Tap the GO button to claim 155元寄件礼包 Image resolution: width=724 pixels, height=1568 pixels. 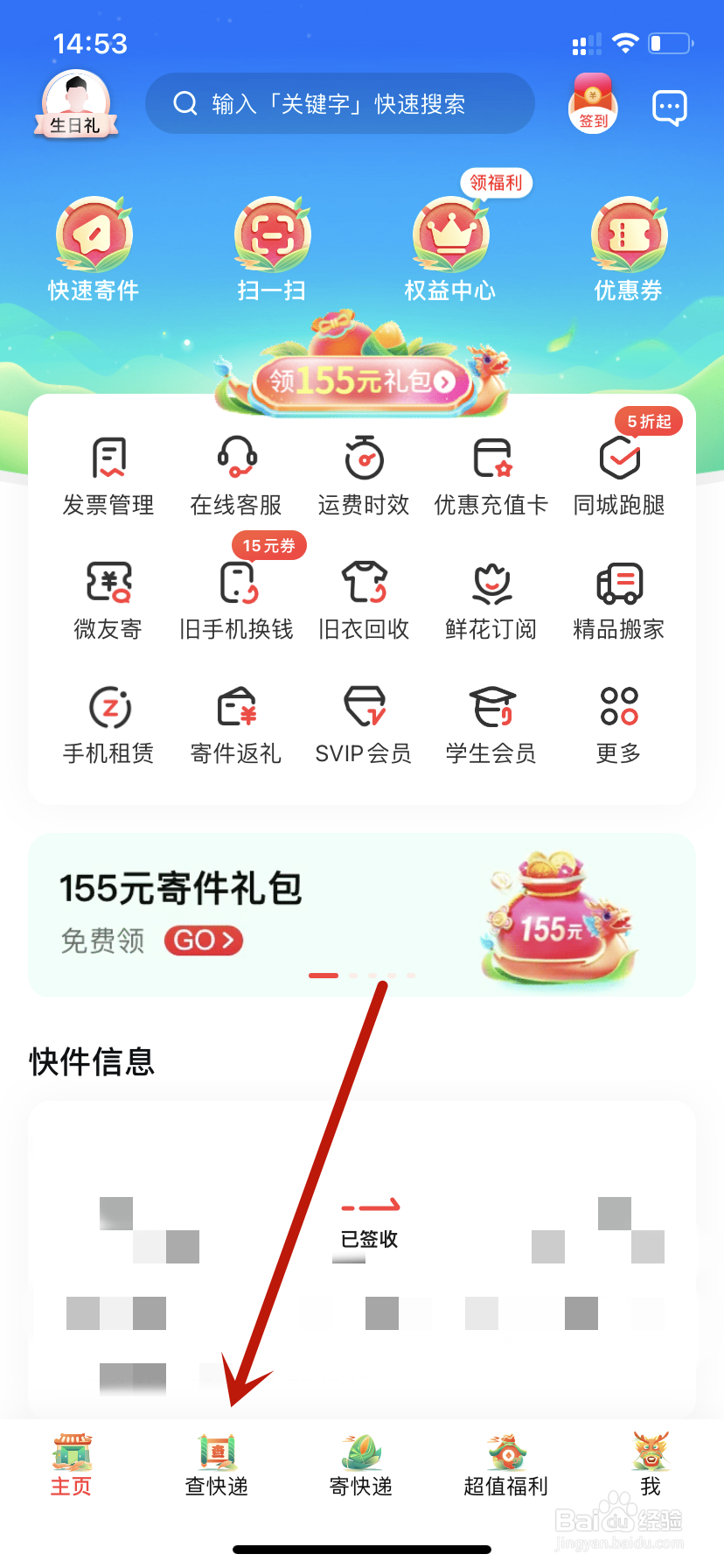[203, 941]
